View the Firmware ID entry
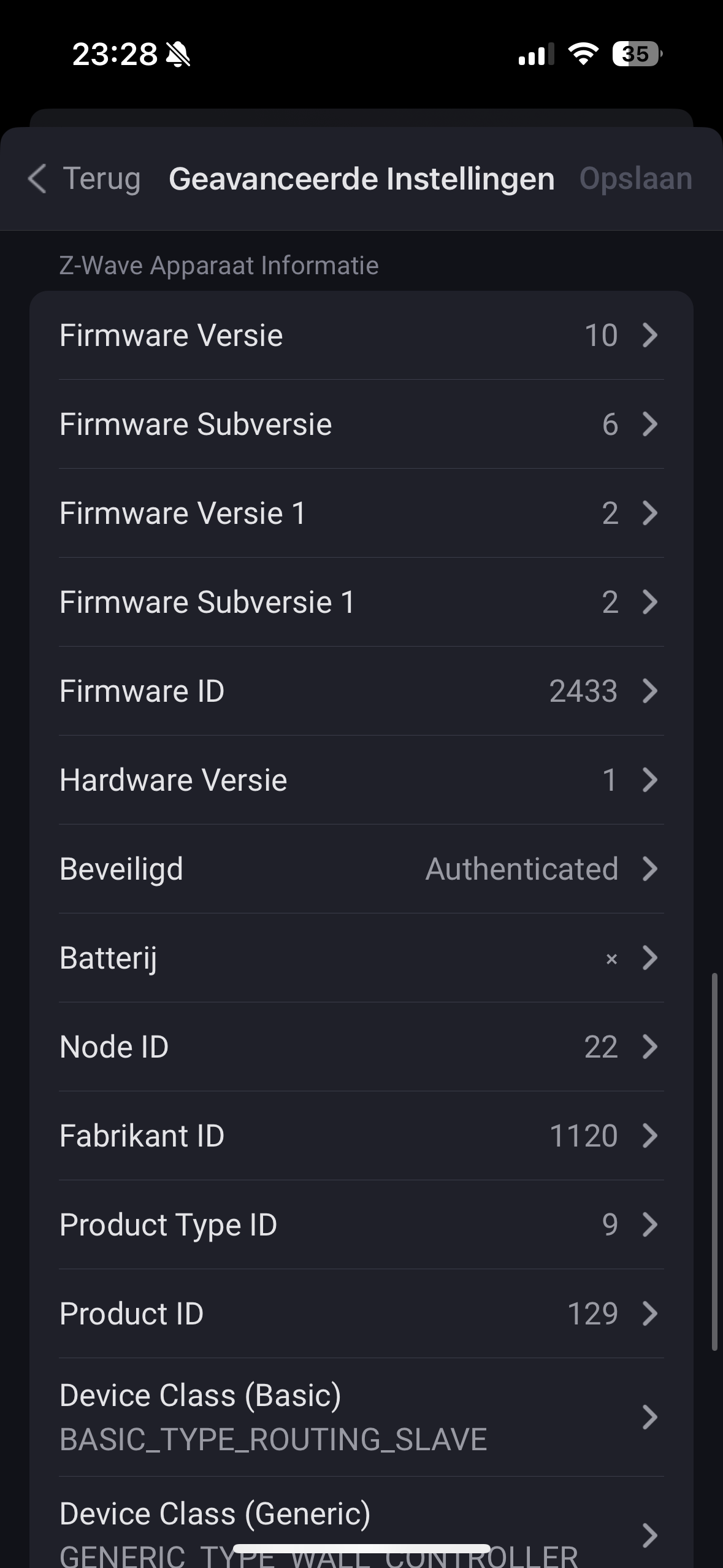The width and height of the screenshot is (723, 1568). (361, 691)
